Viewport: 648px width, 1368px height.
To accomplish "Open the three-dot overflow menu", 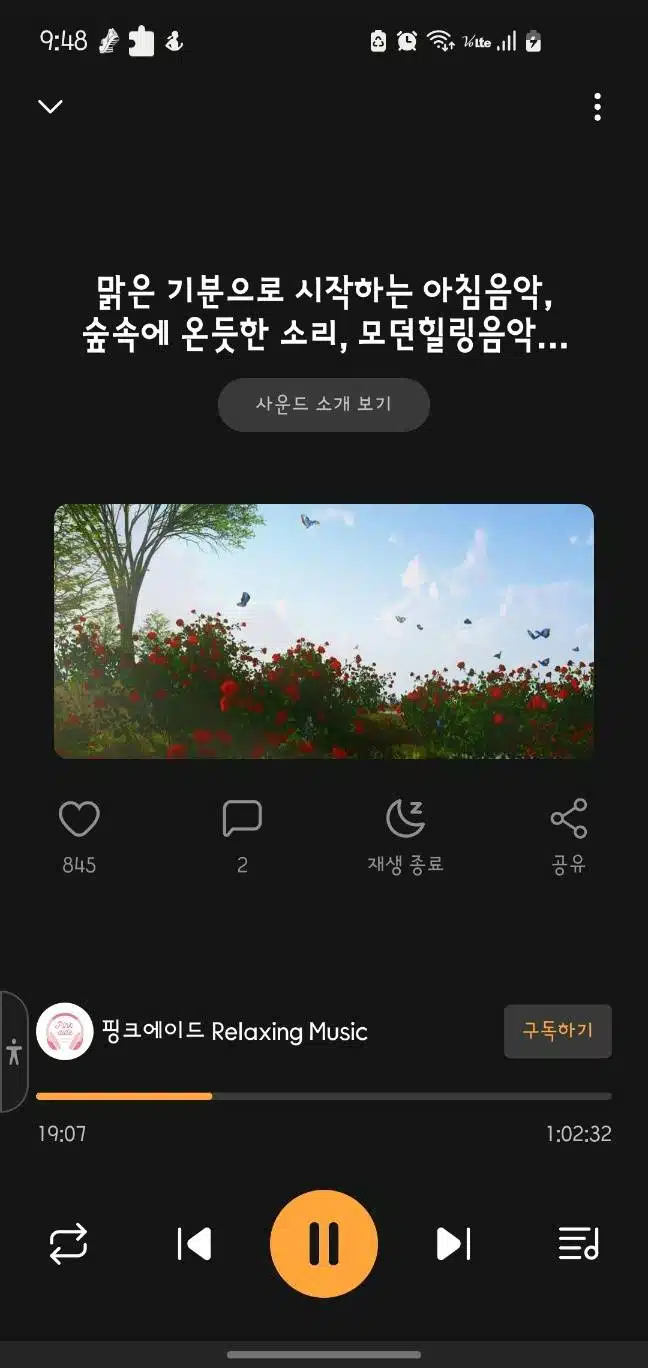I will (597, 107).
